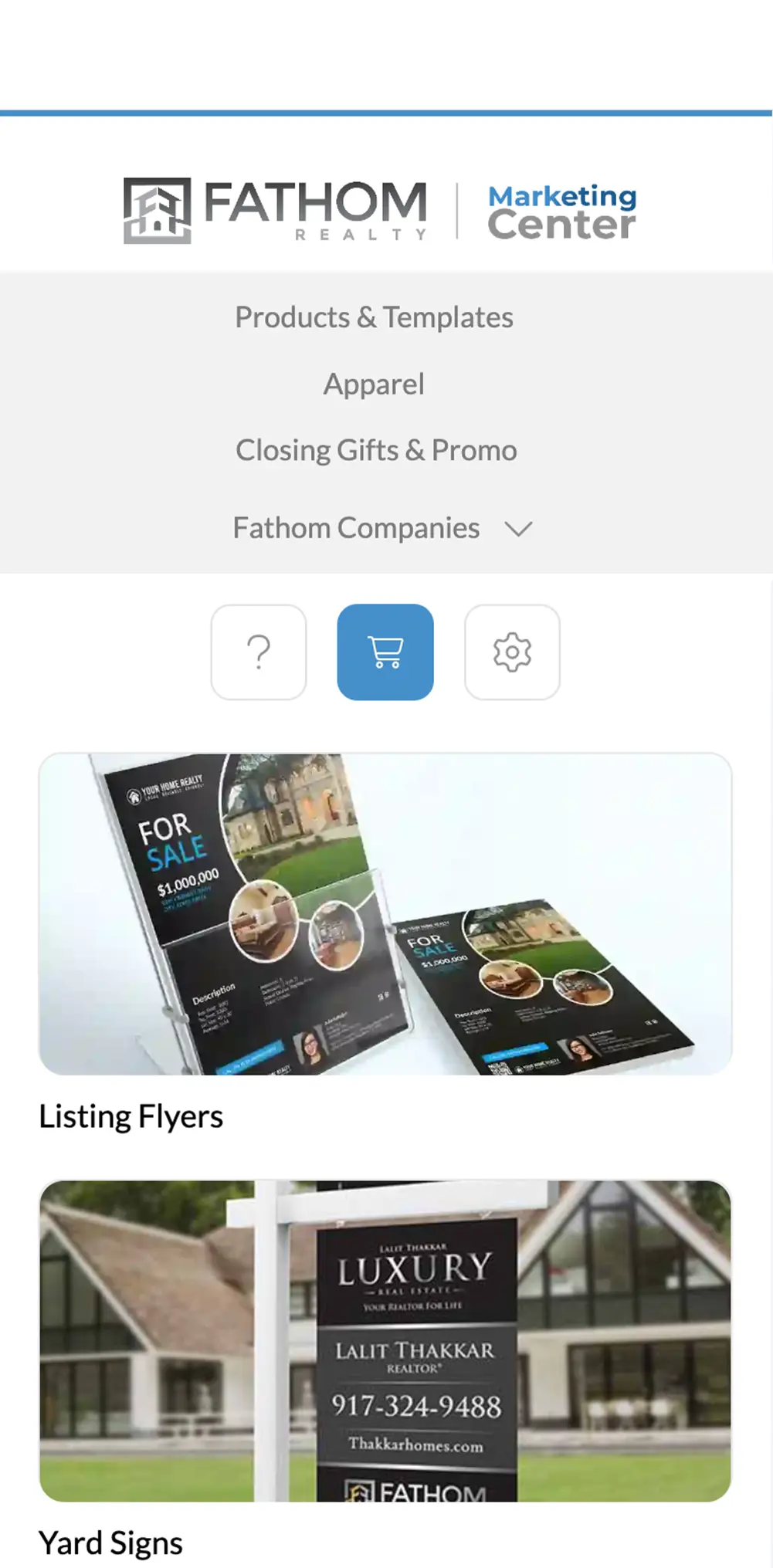The height and width of the screenshot is (1568, 773).
Task: Go to Products & Templates
Action: 374,317
